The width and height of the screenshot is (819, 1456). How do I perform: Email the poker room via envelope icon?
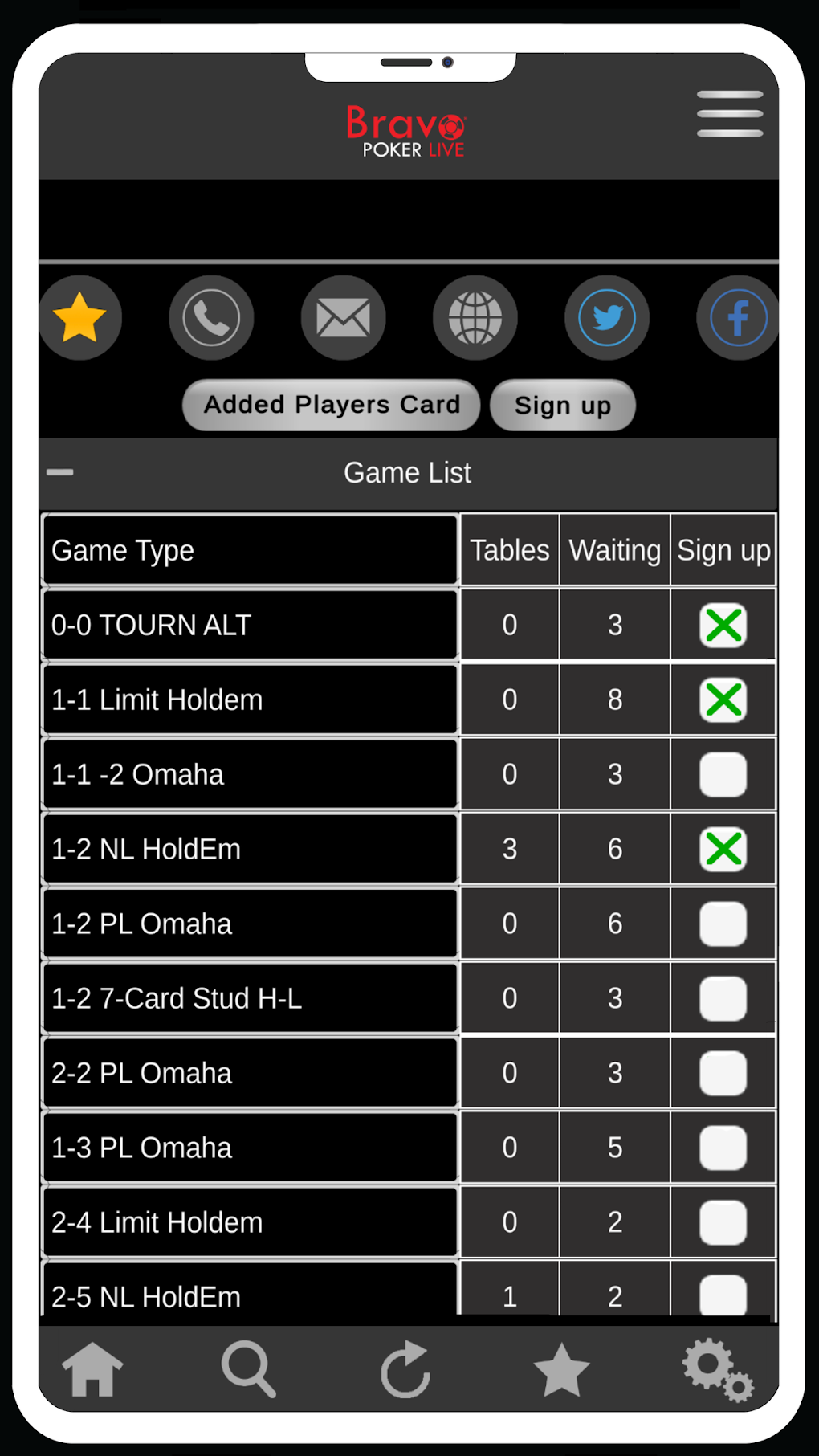click(343, 318)
